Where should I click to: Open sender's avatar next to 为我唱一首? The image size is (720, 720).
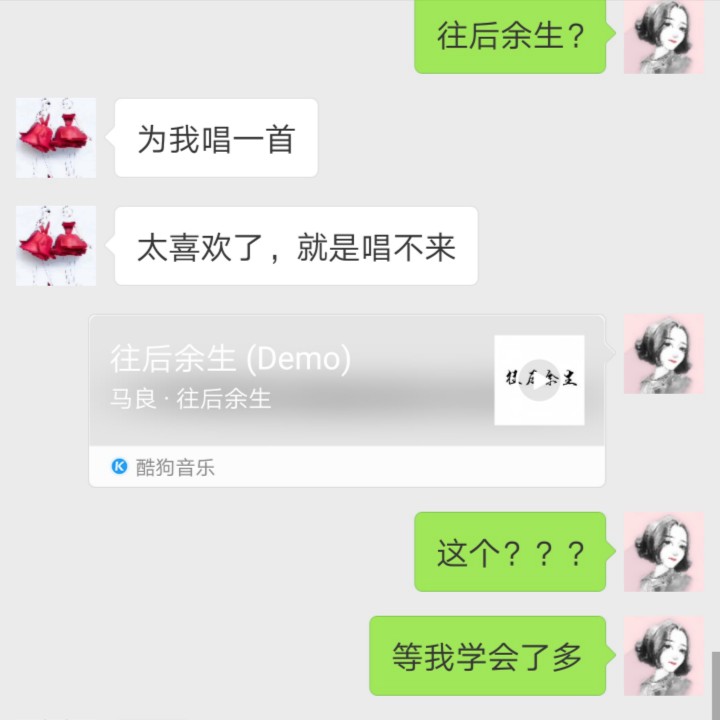point(56,138)
